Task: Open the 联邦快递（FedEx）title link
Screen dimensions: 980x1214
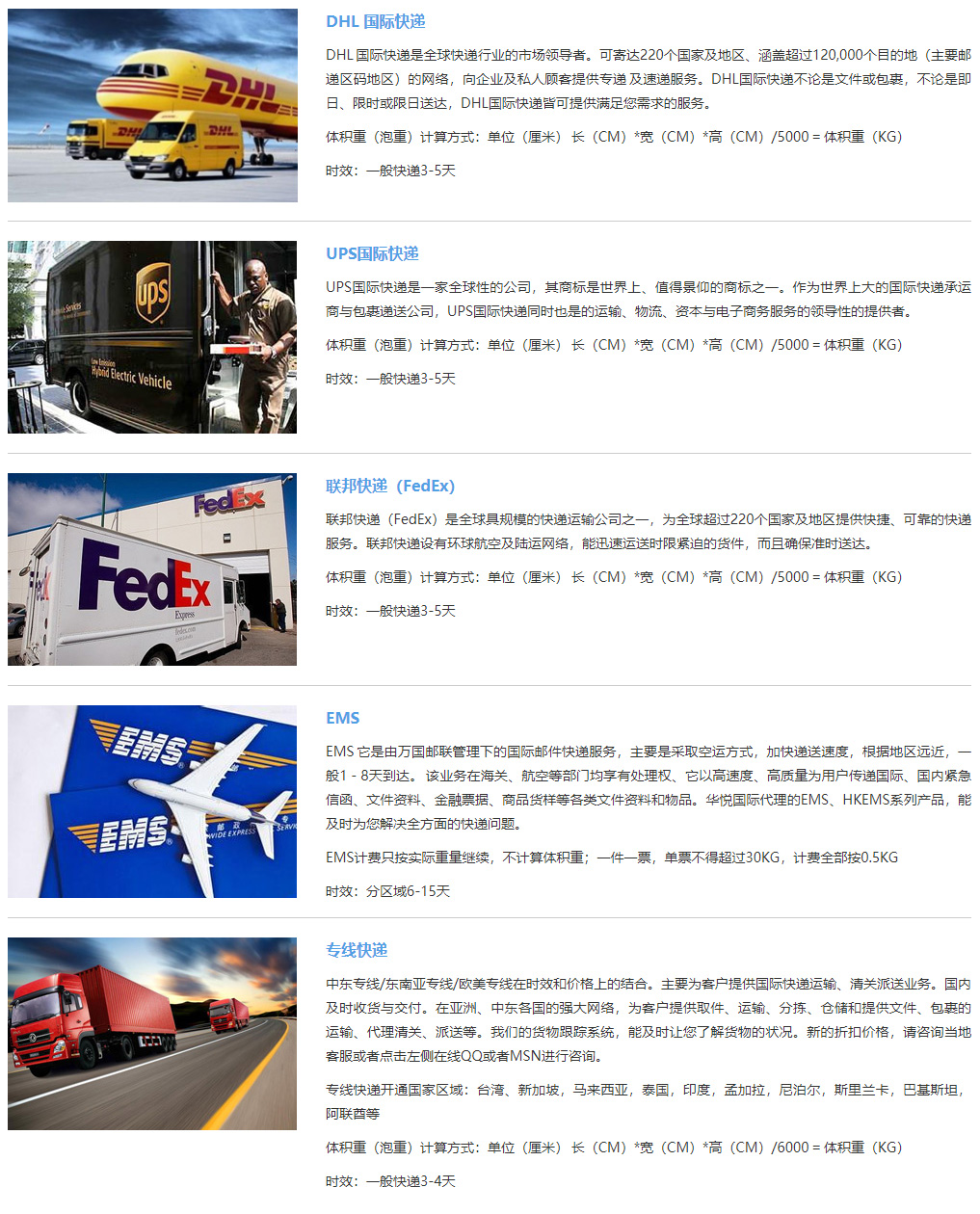Action: click(389, 486)
